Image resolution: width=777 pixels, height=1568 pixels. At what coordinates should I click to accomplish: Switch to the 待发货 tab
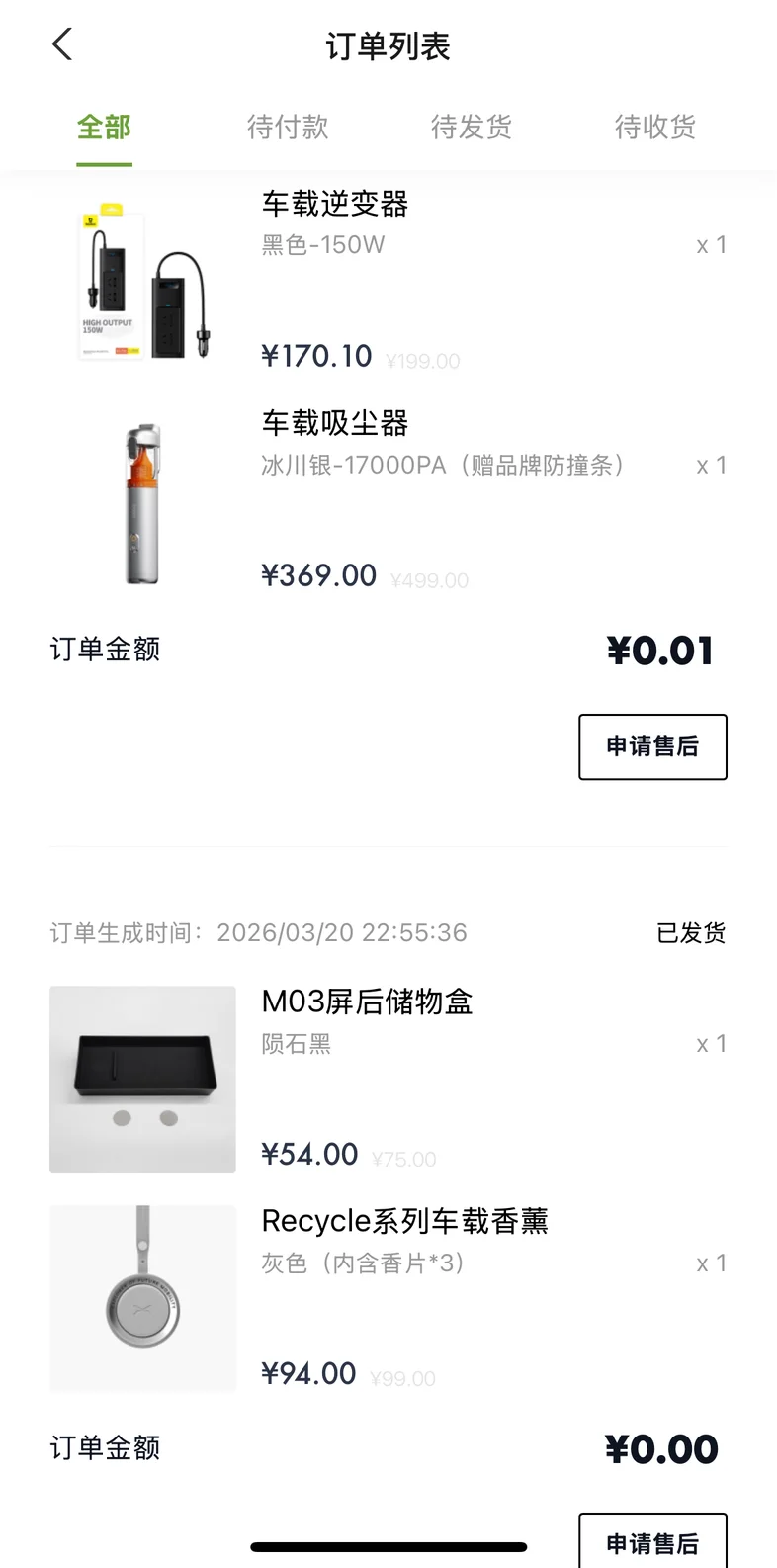tap(472, 127)
